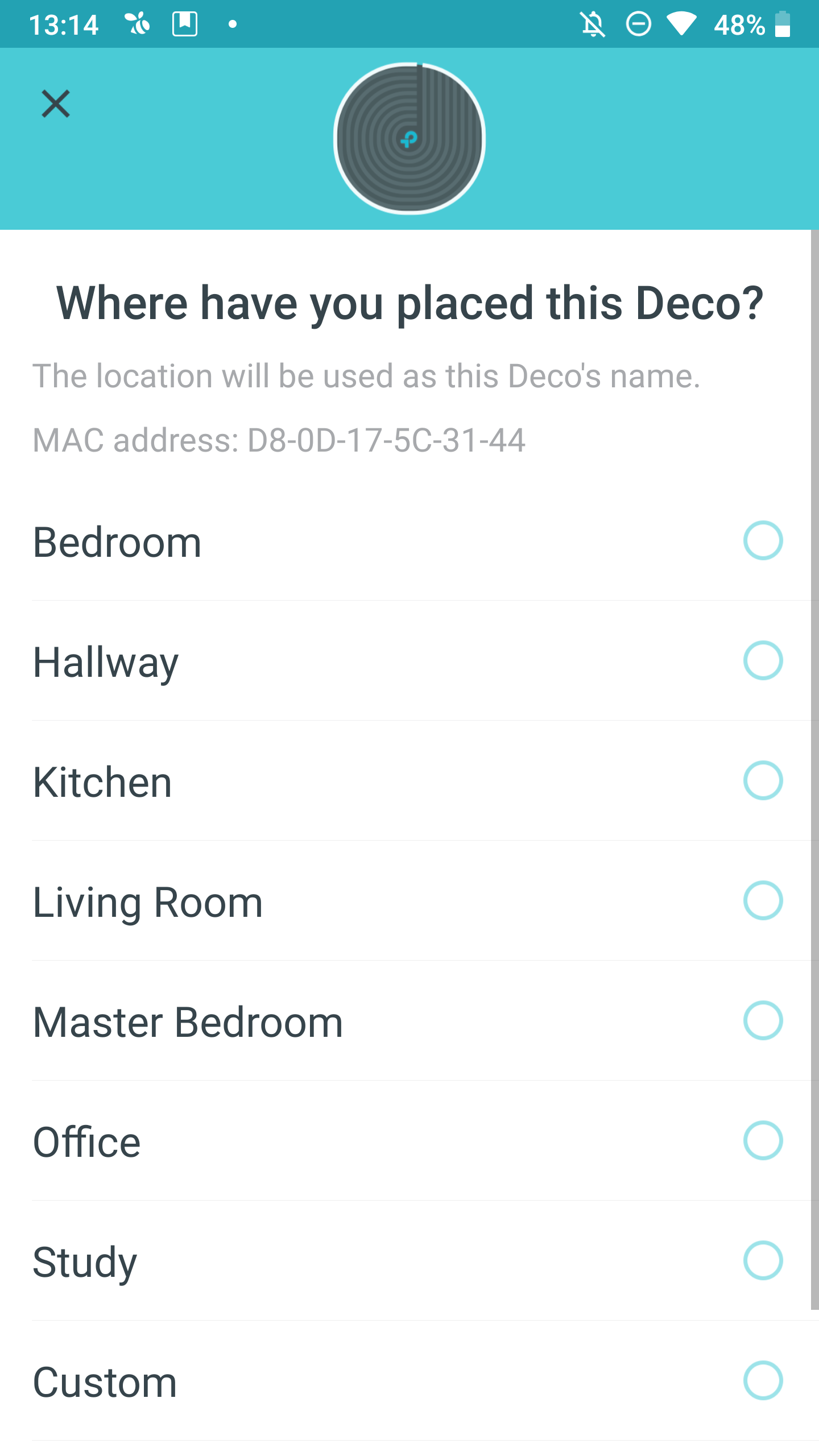
Task: Pick Kitchen as the location
Action: point(409,781)
